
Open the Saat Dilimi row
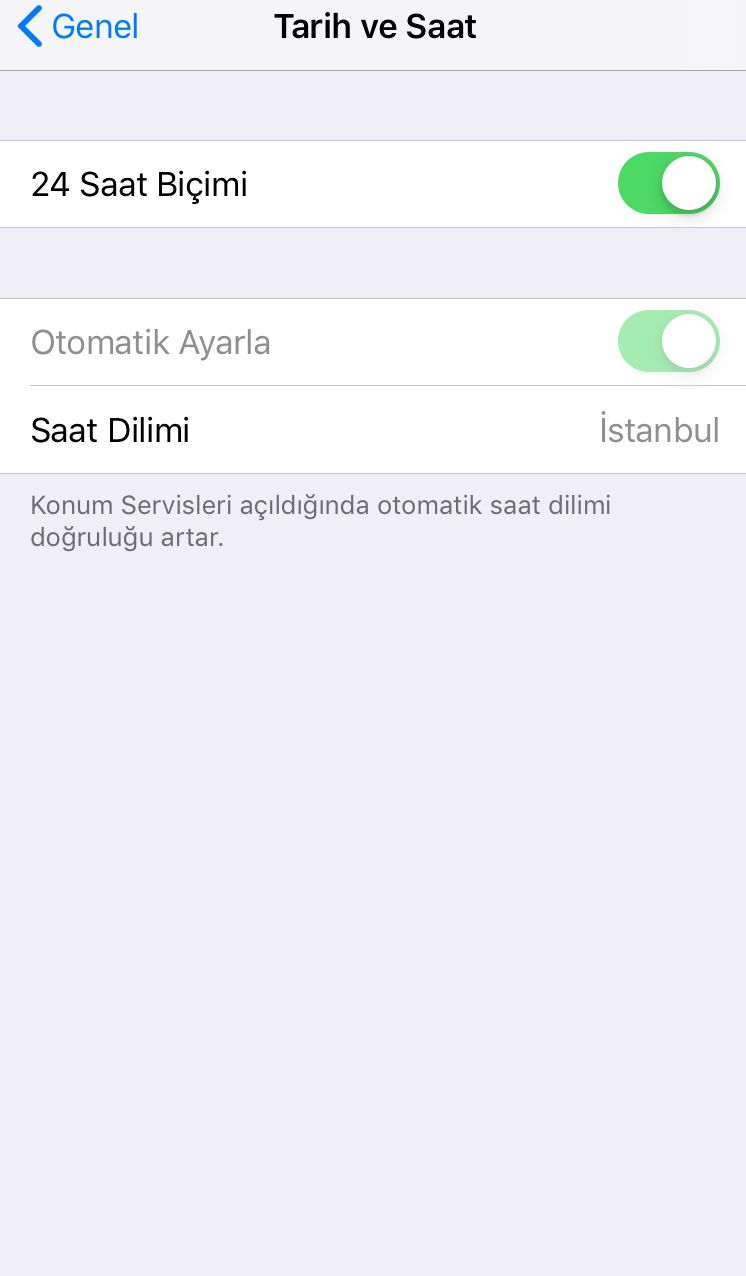(373, 430)
